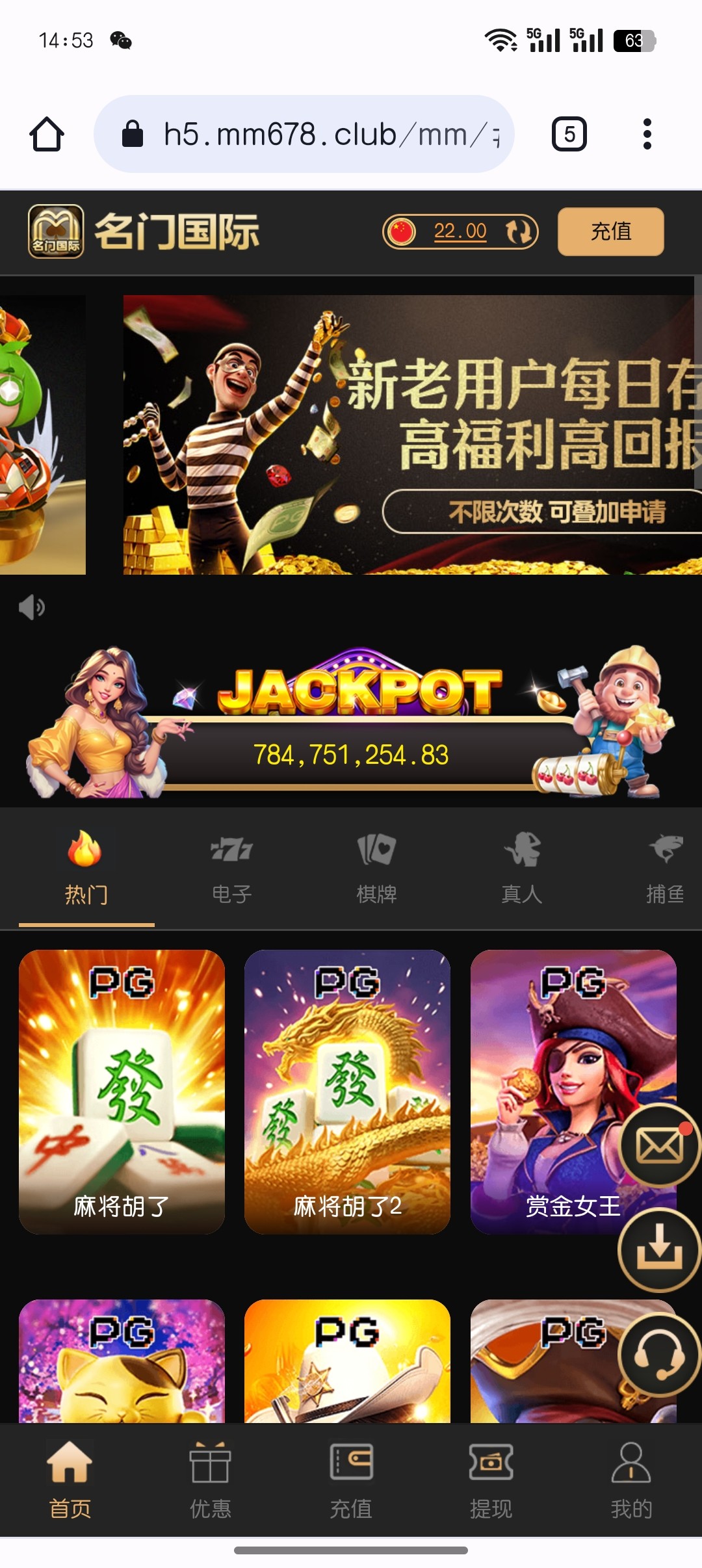
Task: Refresh the 22.00 balance
Action: 519,231
